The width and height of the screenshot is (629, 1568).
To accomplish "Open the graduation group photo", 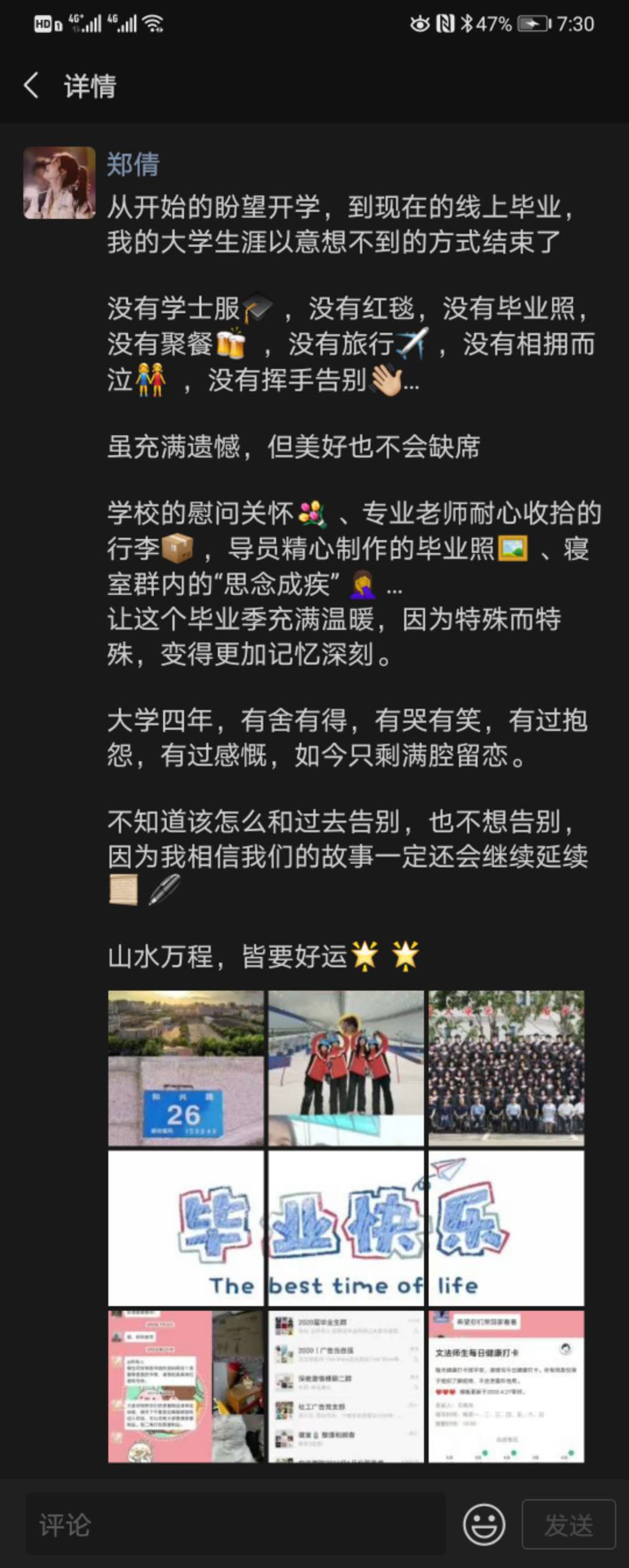I will [x=506, y=1068].
